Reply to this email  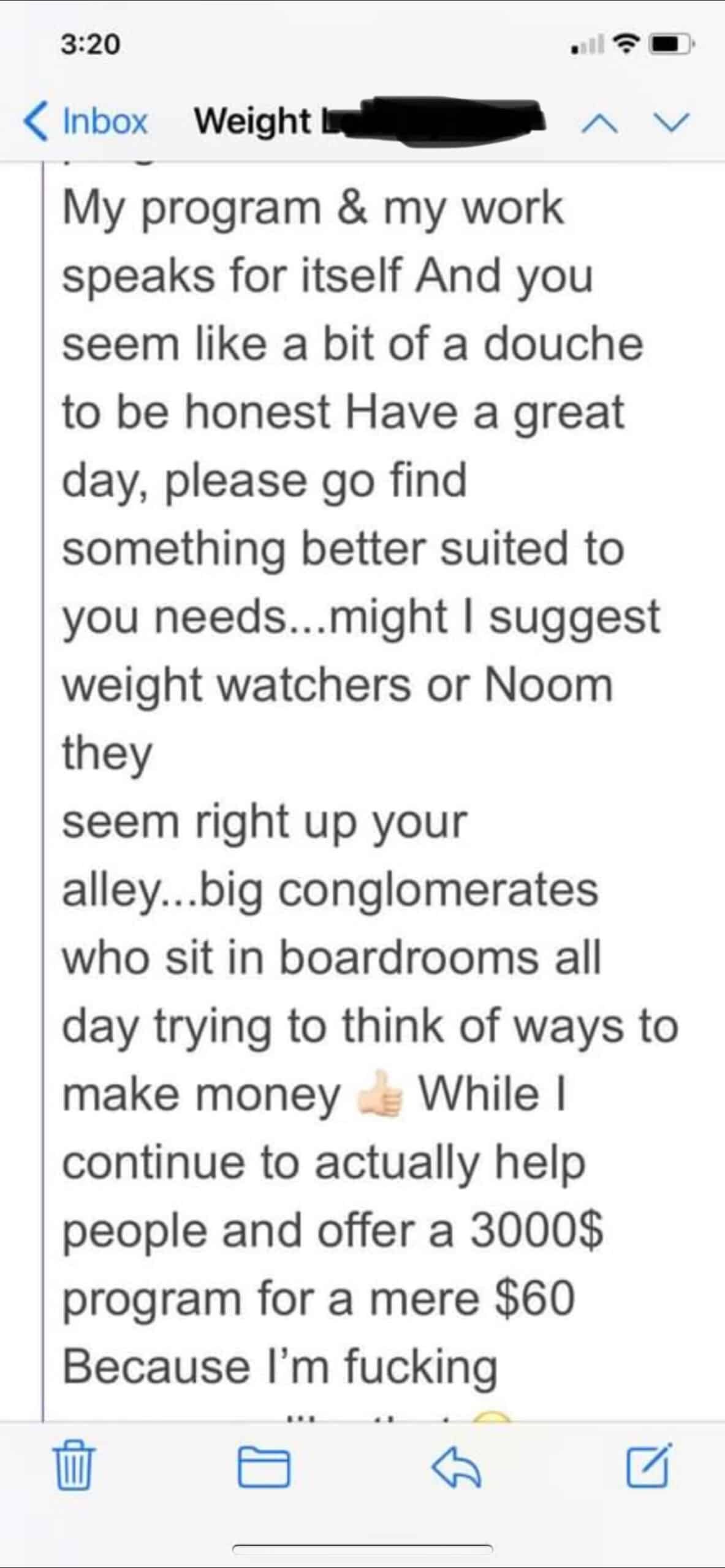tap(457, 1467)
